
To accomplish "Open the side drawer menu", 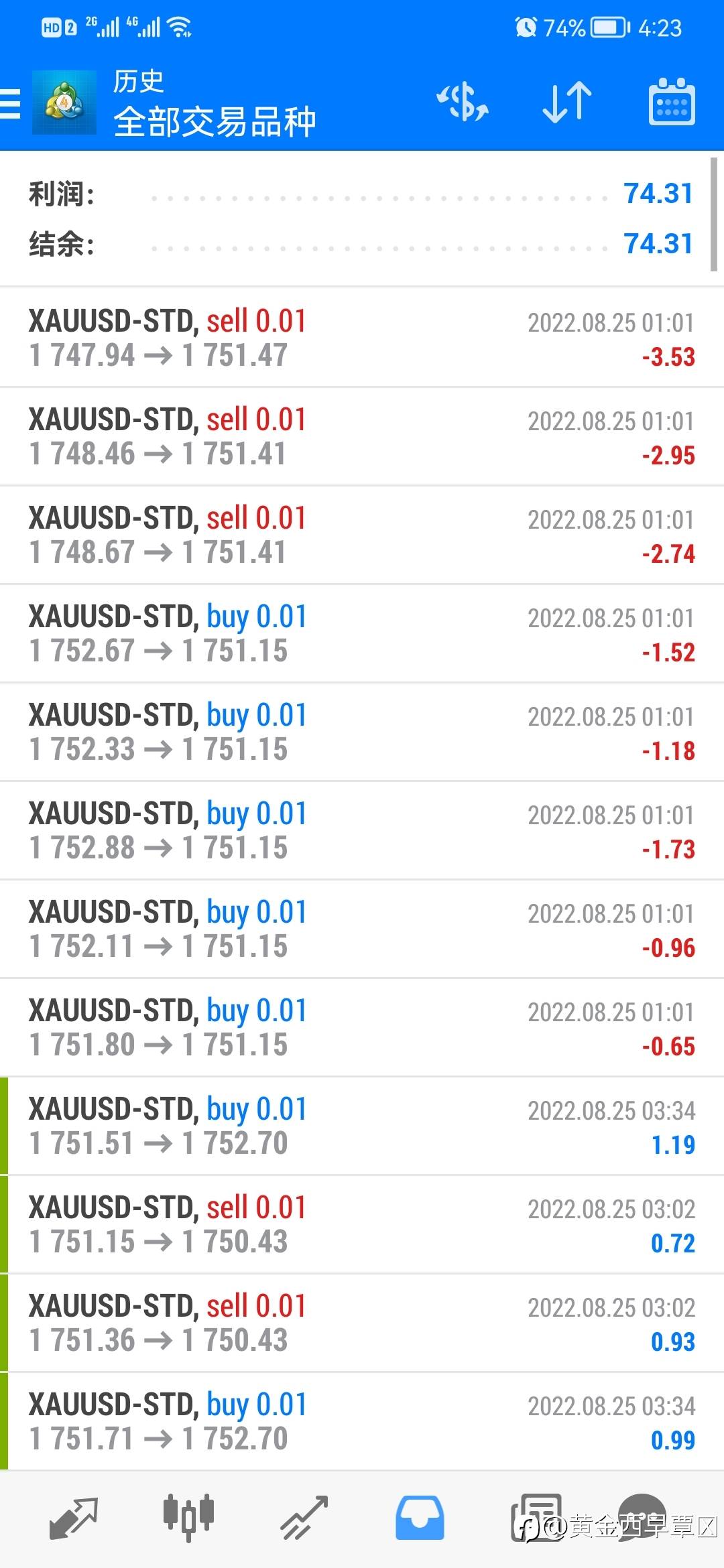I will [x=10, y=104].
